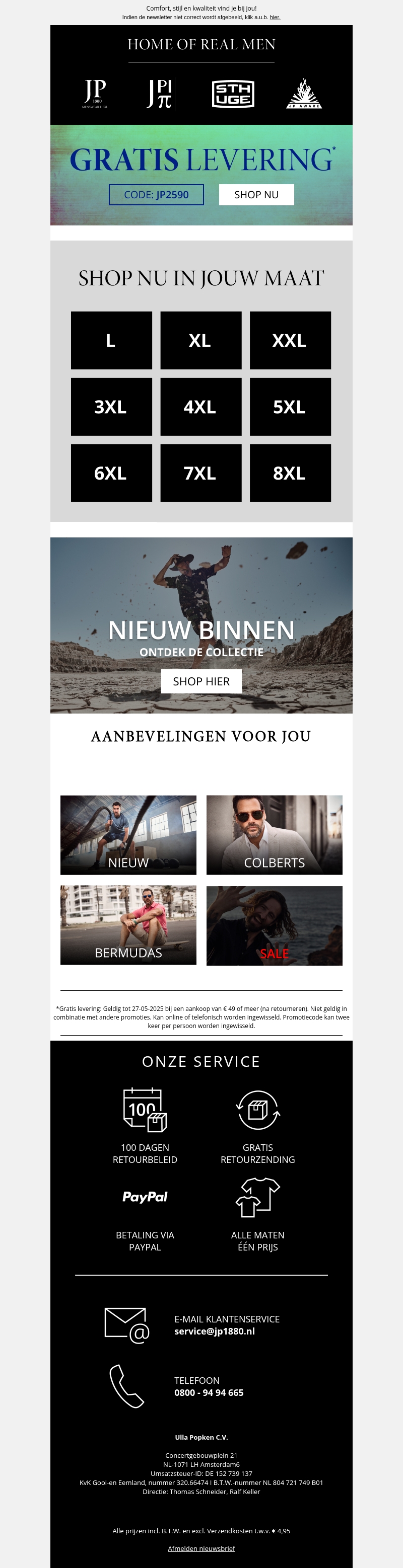Open the COLBERTS category tile
The image size is (403, 1568).
[x=275, y=834]
